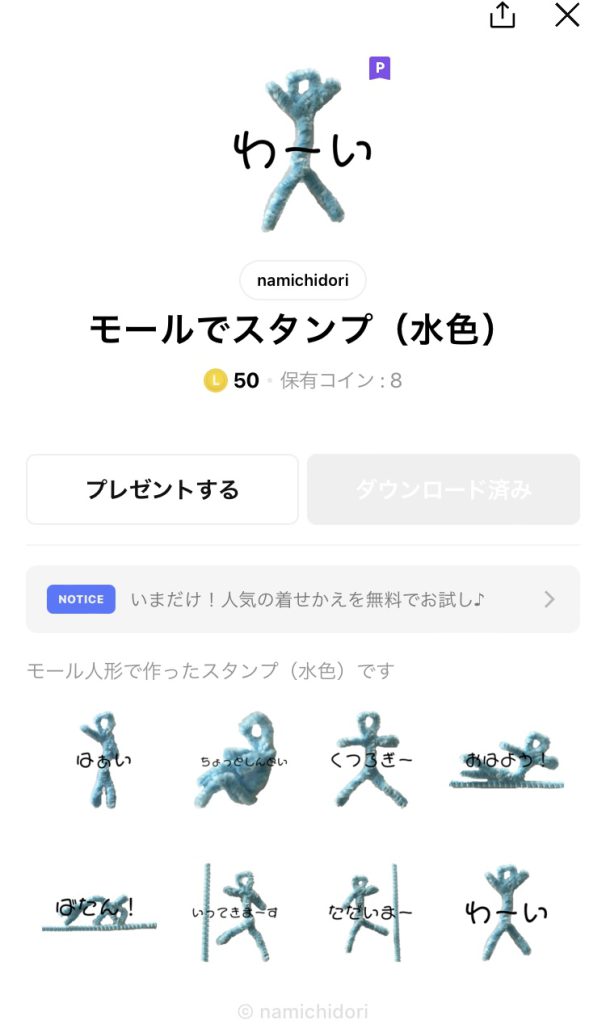Preview the おはよう！ sticker

pos(504,761)
